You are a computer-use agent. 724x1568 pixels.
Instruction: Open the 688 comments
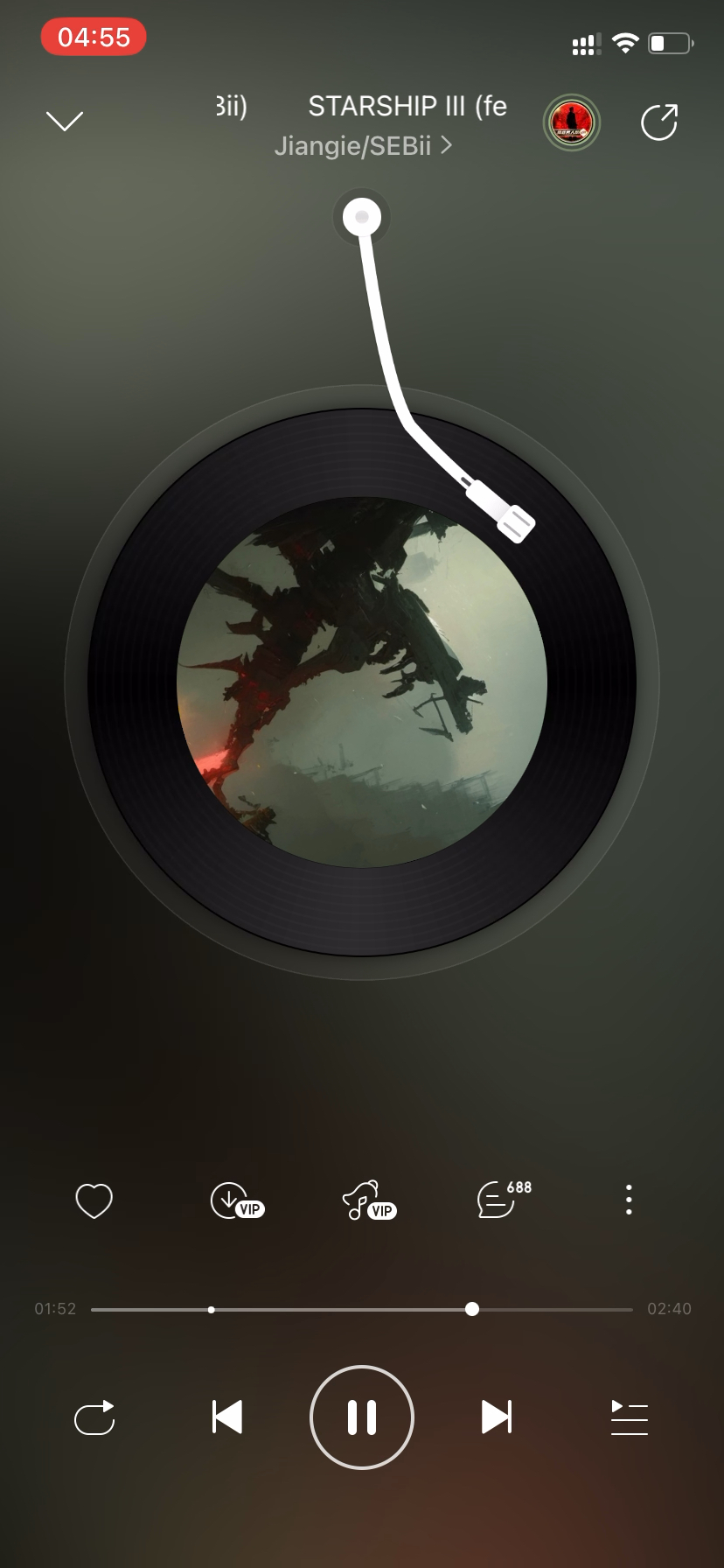coord(502,1200)
